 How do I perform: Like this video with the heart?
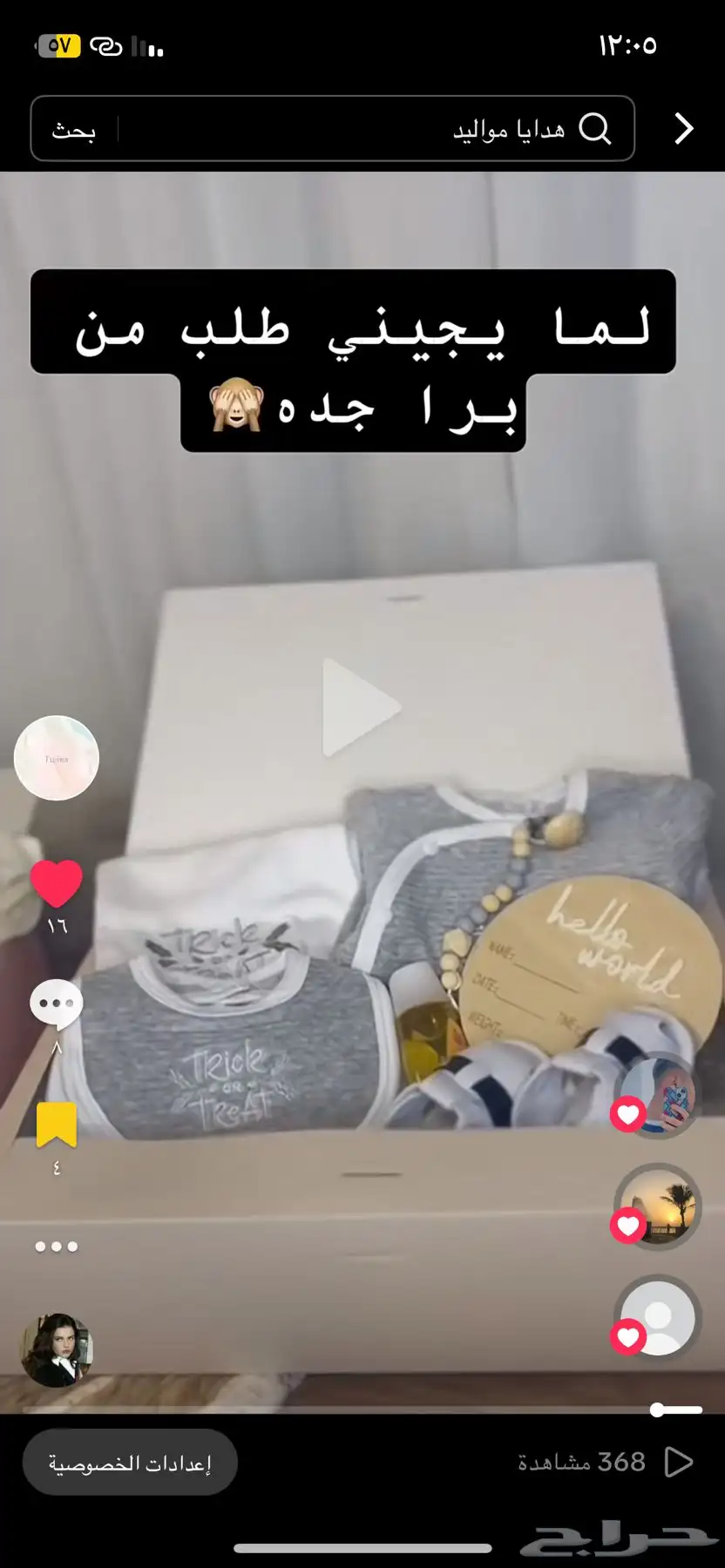[x=57, y=883]
